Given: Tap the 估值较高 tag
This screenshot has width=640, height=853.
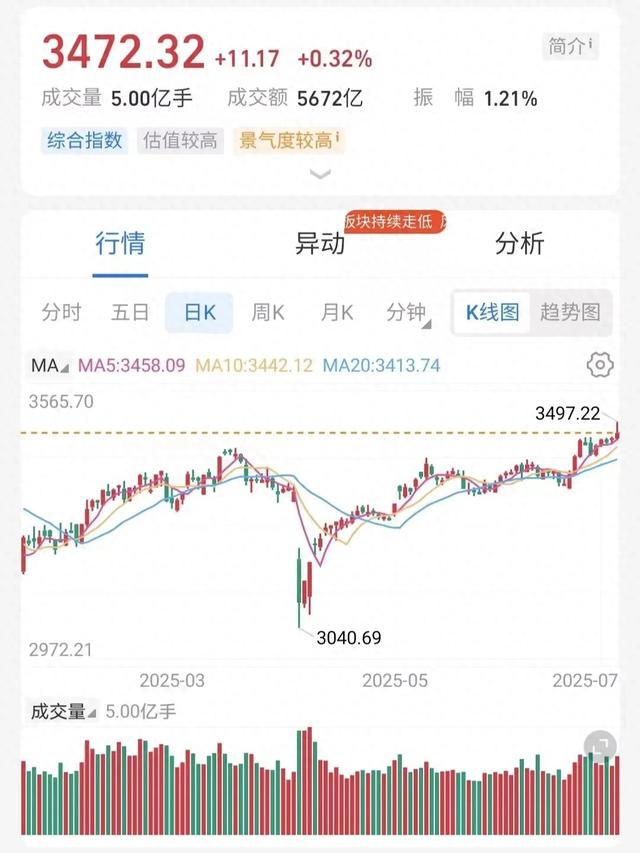Looking at the screenshot, I should click(x=180, y=140).
